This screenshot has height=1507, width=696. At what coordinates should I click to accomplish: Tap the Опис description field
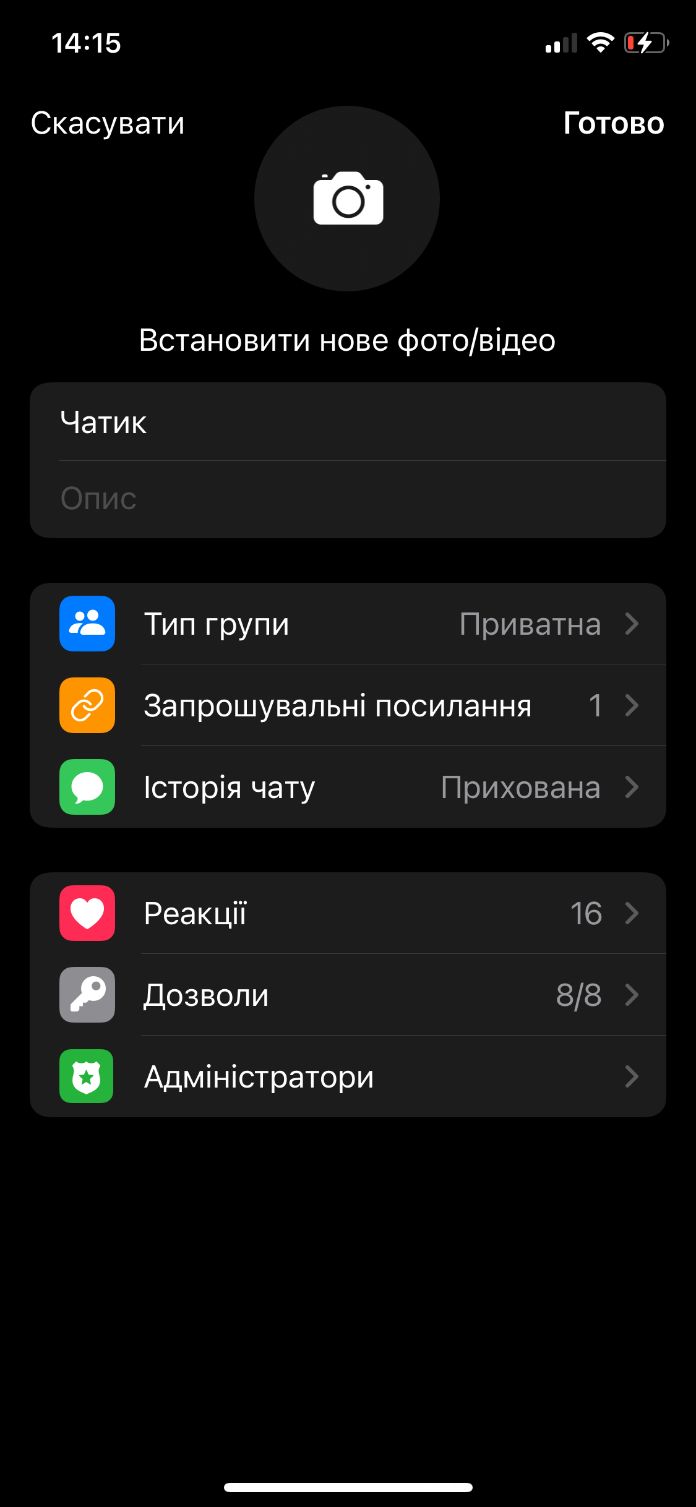[348, 499]
